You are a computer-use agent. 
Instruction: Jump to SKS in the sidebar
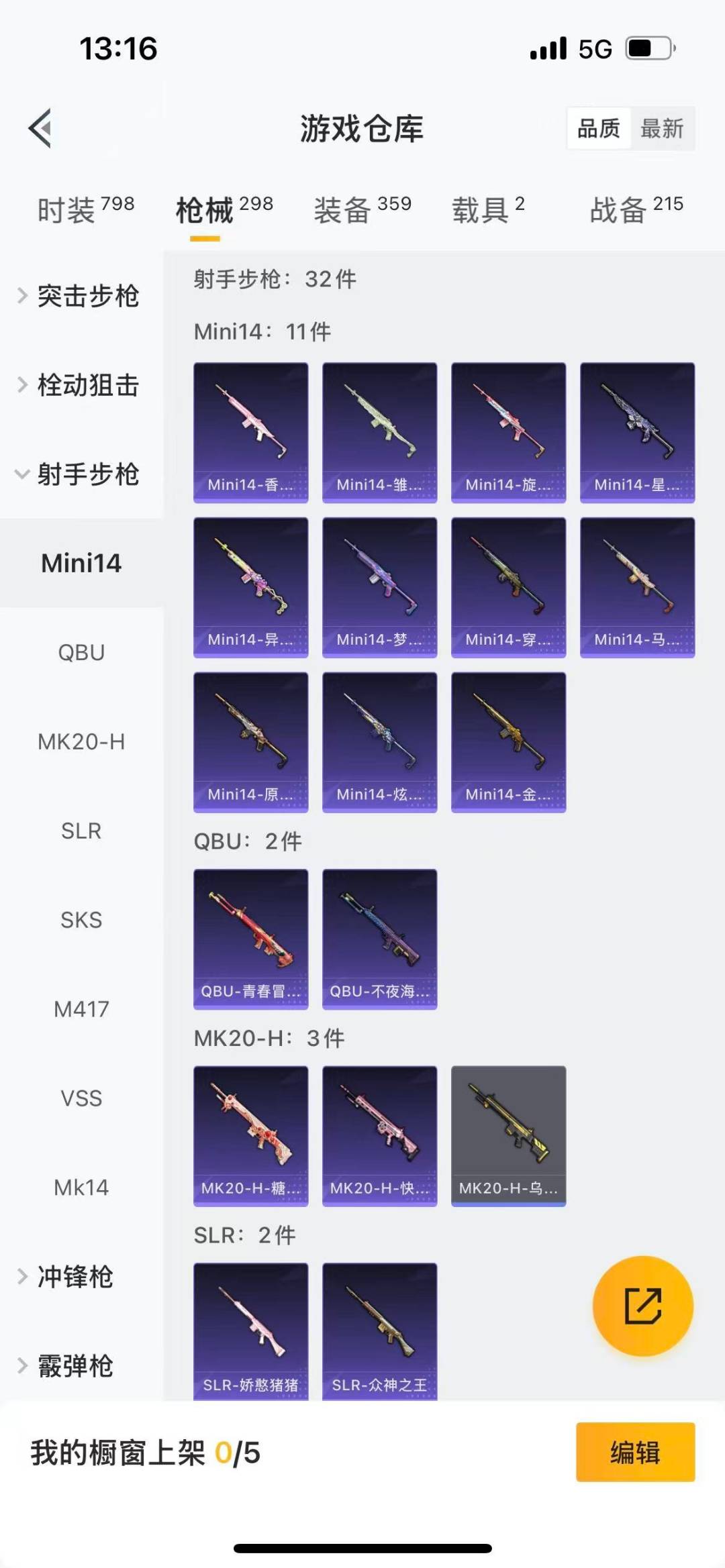[81, 920]
